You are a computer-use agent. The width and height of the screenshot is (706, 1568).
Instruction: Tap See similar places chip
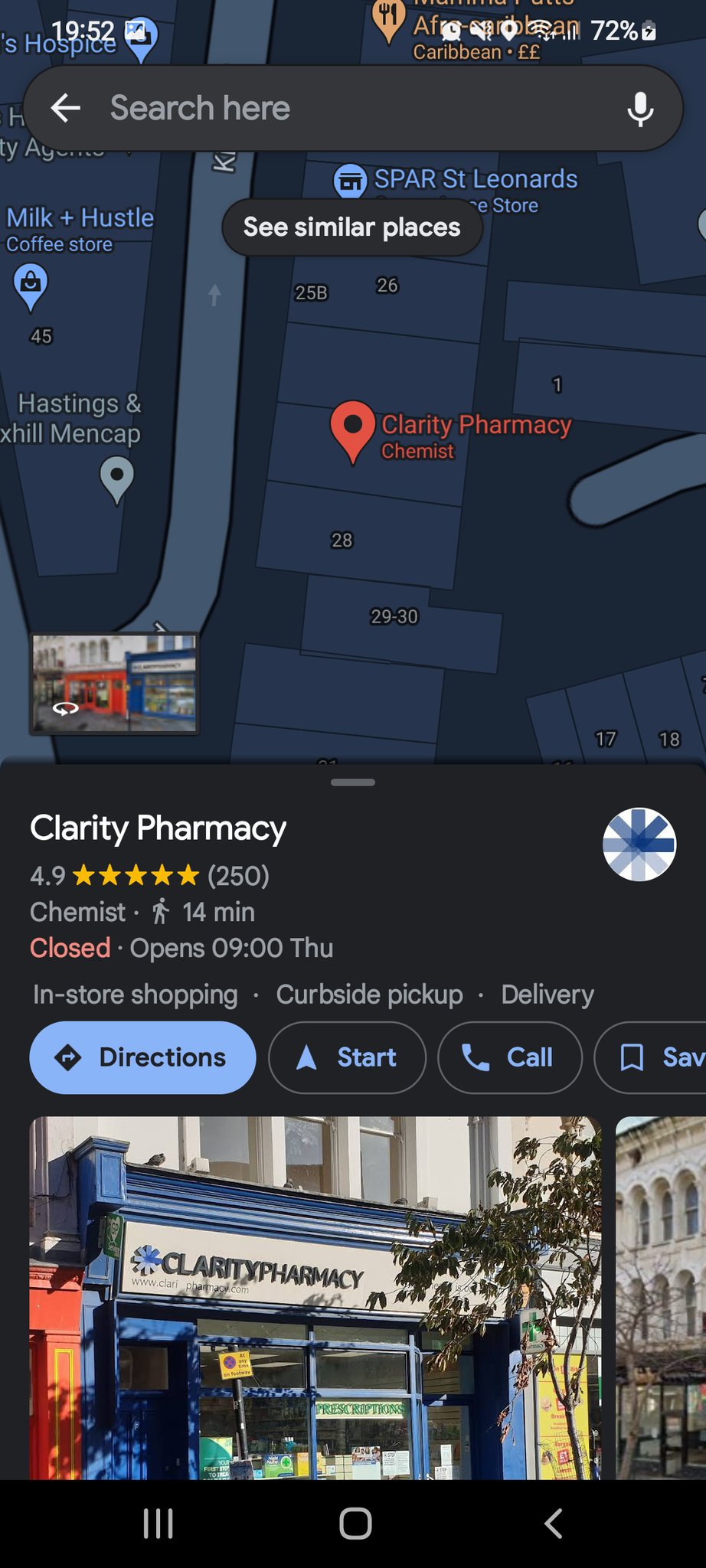[x=352, y=227]
